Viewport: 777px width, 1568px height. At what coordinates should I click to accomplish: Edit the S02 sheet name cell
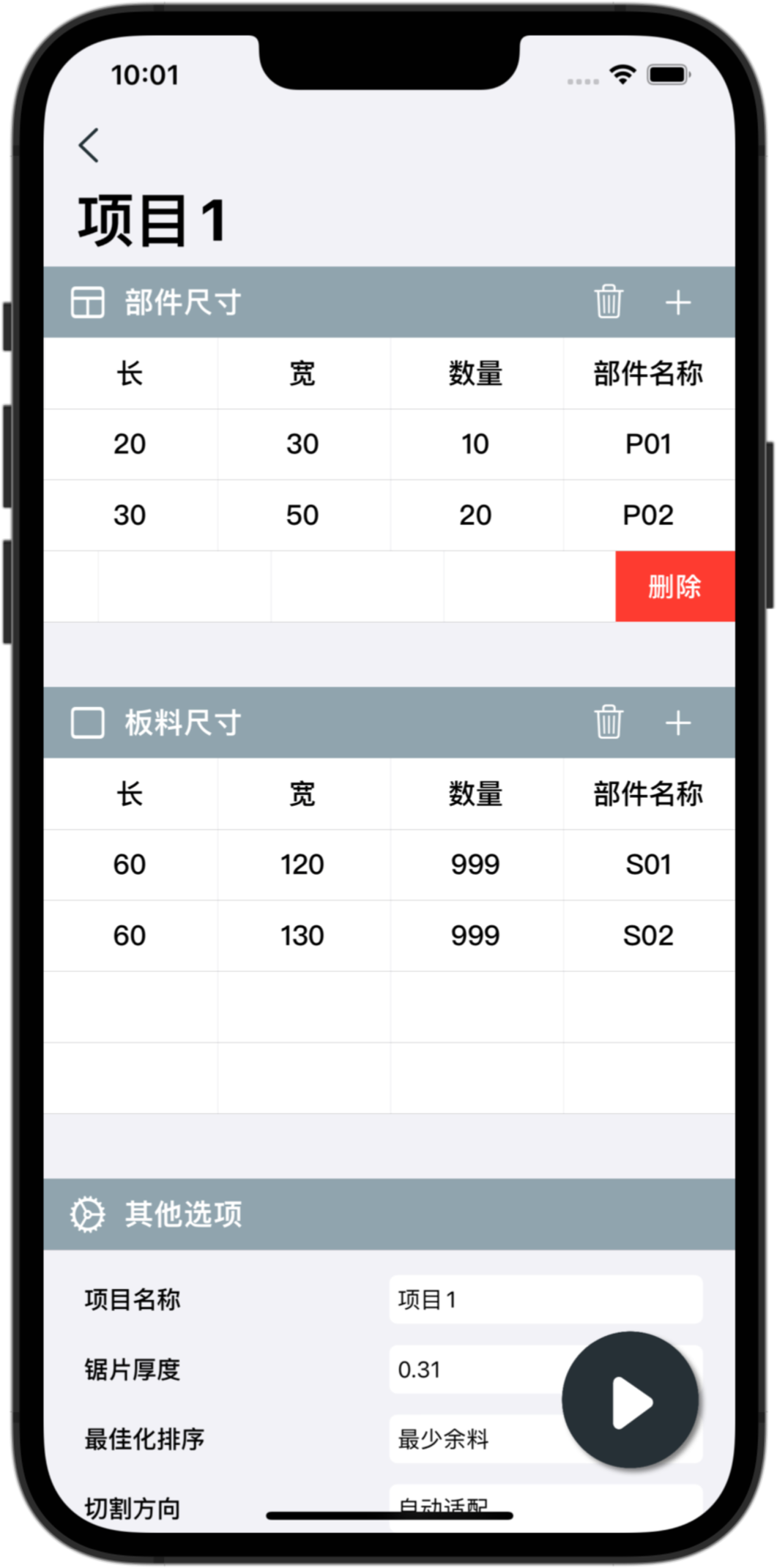tap(649, 936)
